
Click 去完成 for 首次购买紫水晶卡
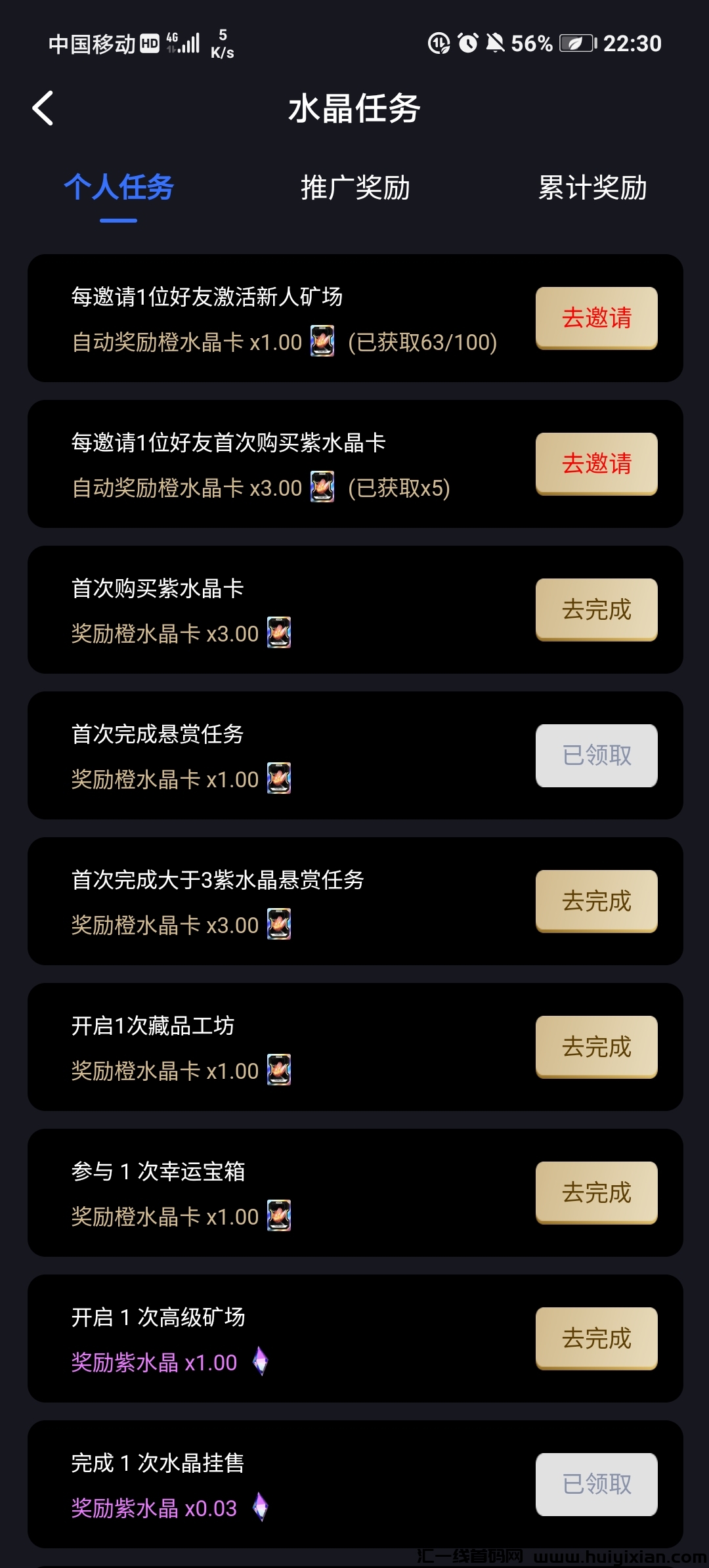(596, 609)
